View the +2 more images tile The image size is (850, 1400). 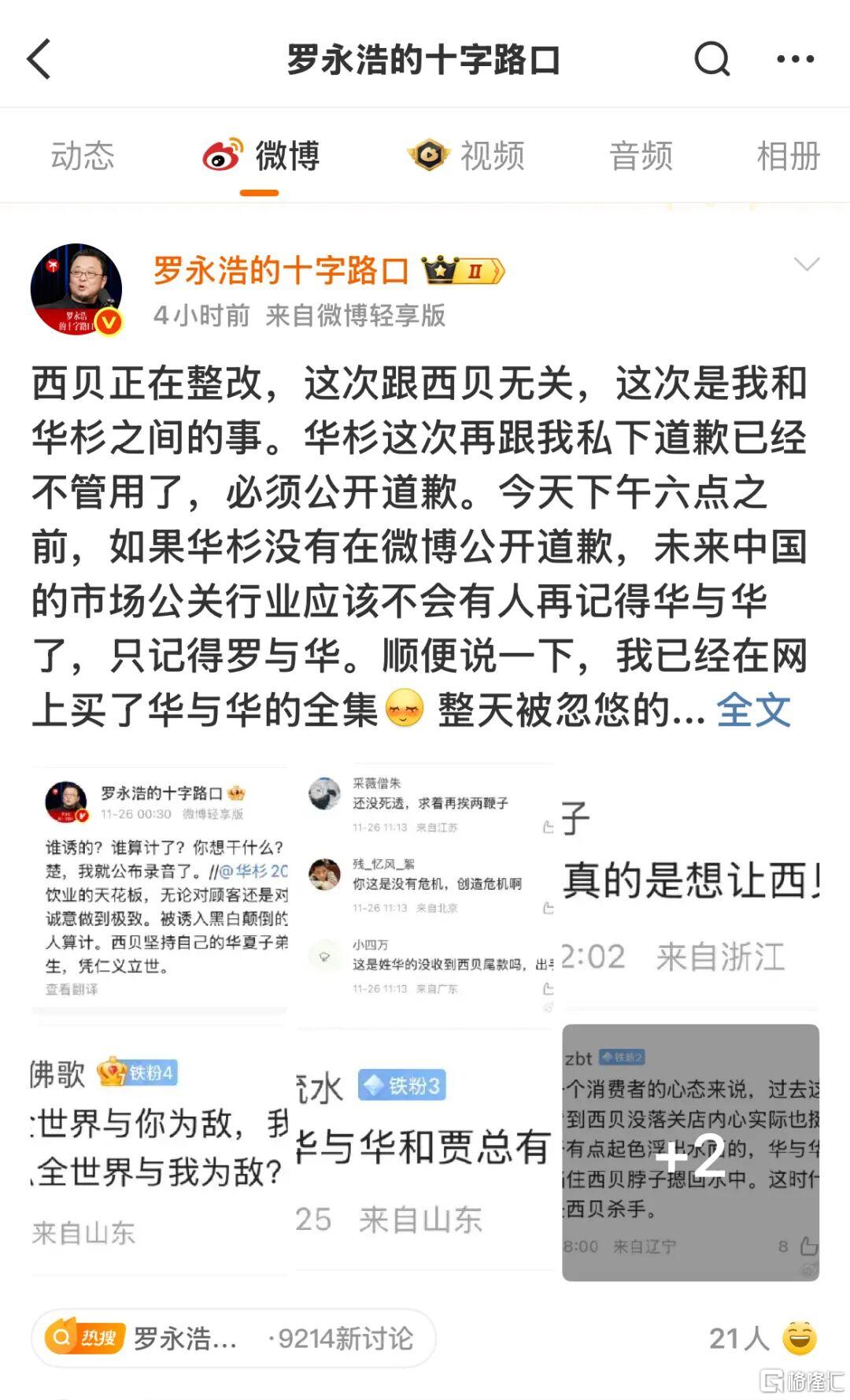click(690, 1152)
